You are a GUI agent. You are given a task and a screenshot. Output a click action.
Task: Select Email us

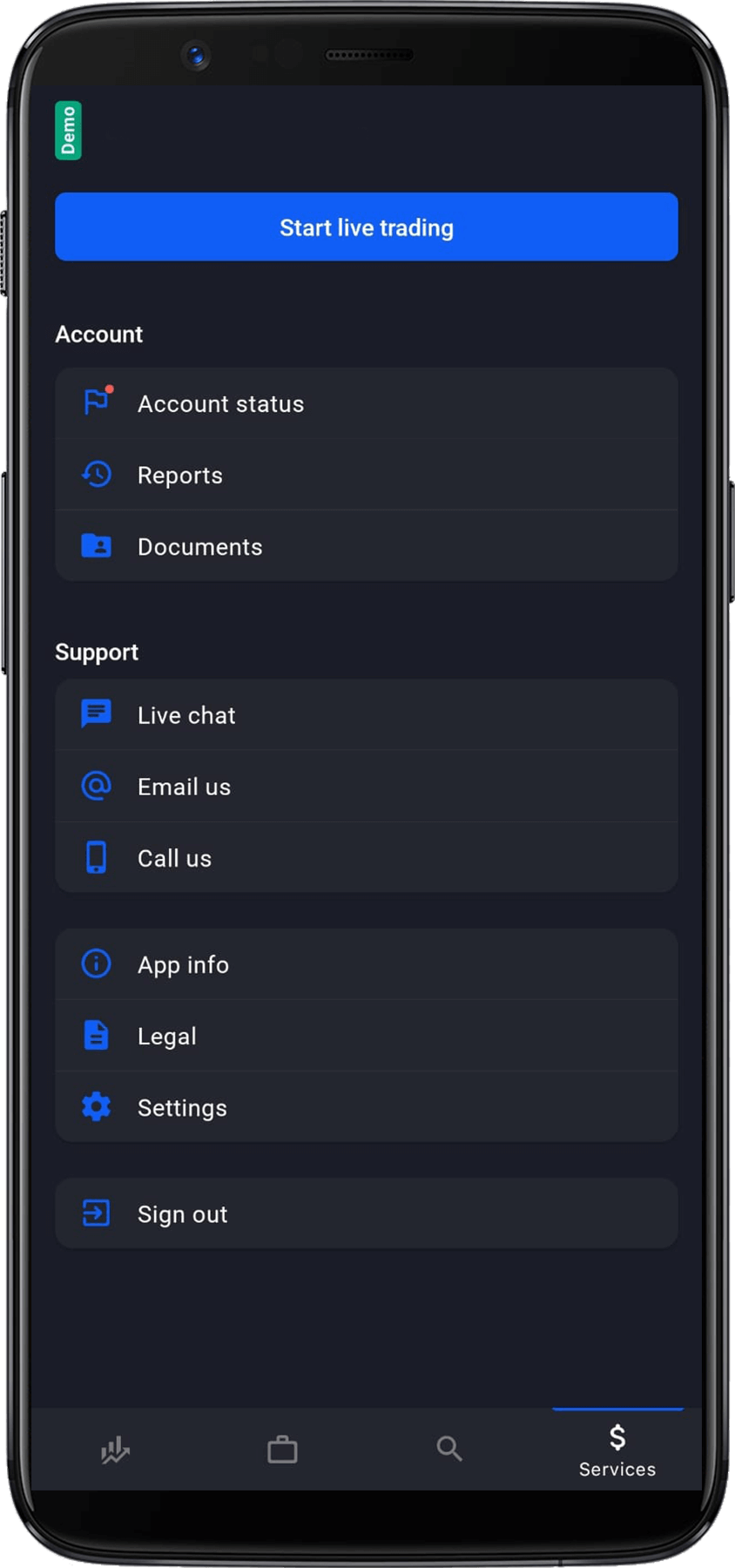[366, 787]
